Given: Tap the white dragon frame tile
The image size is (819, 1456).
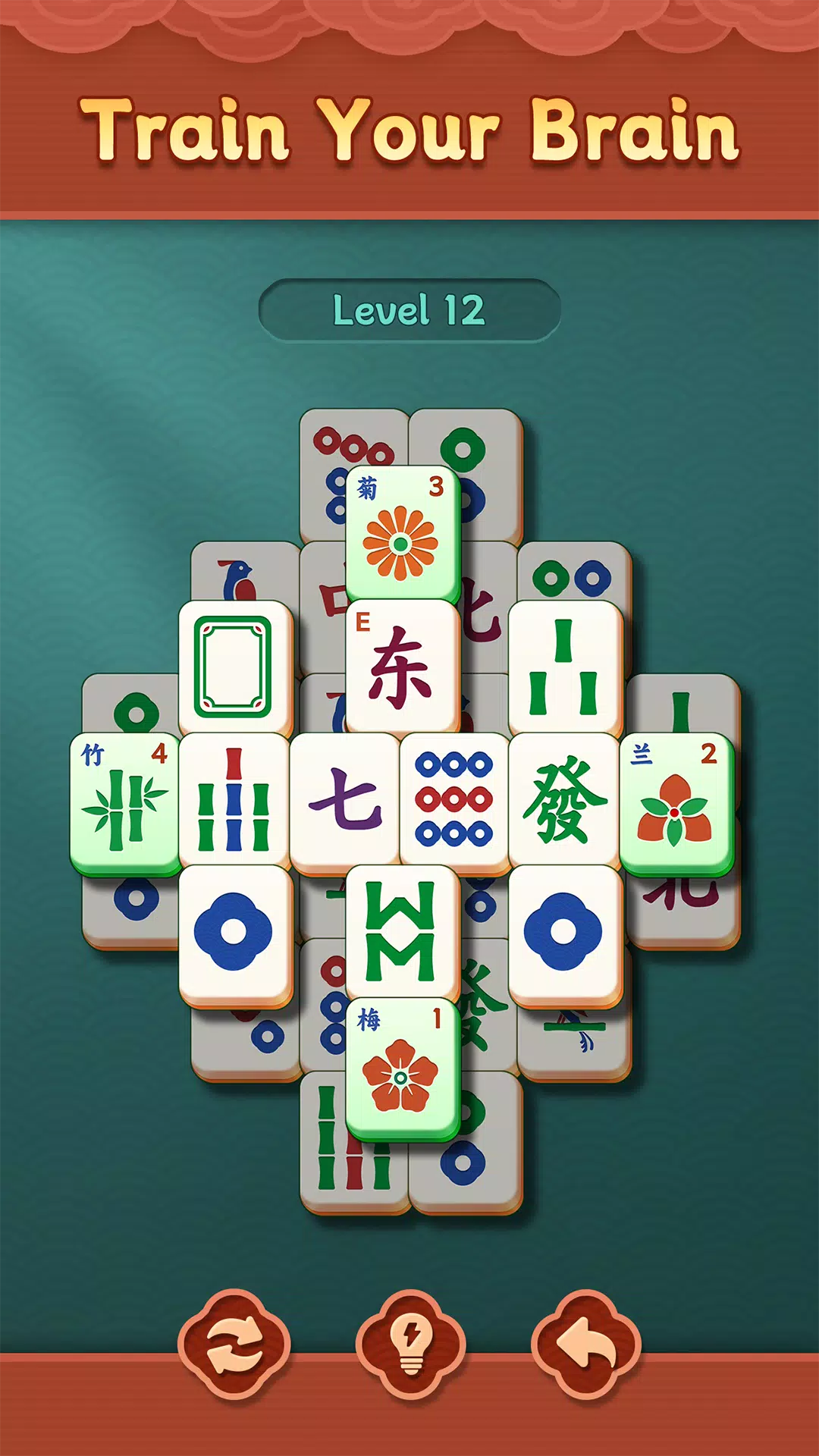Looking at the screenshot, I should tap(234, 666).
